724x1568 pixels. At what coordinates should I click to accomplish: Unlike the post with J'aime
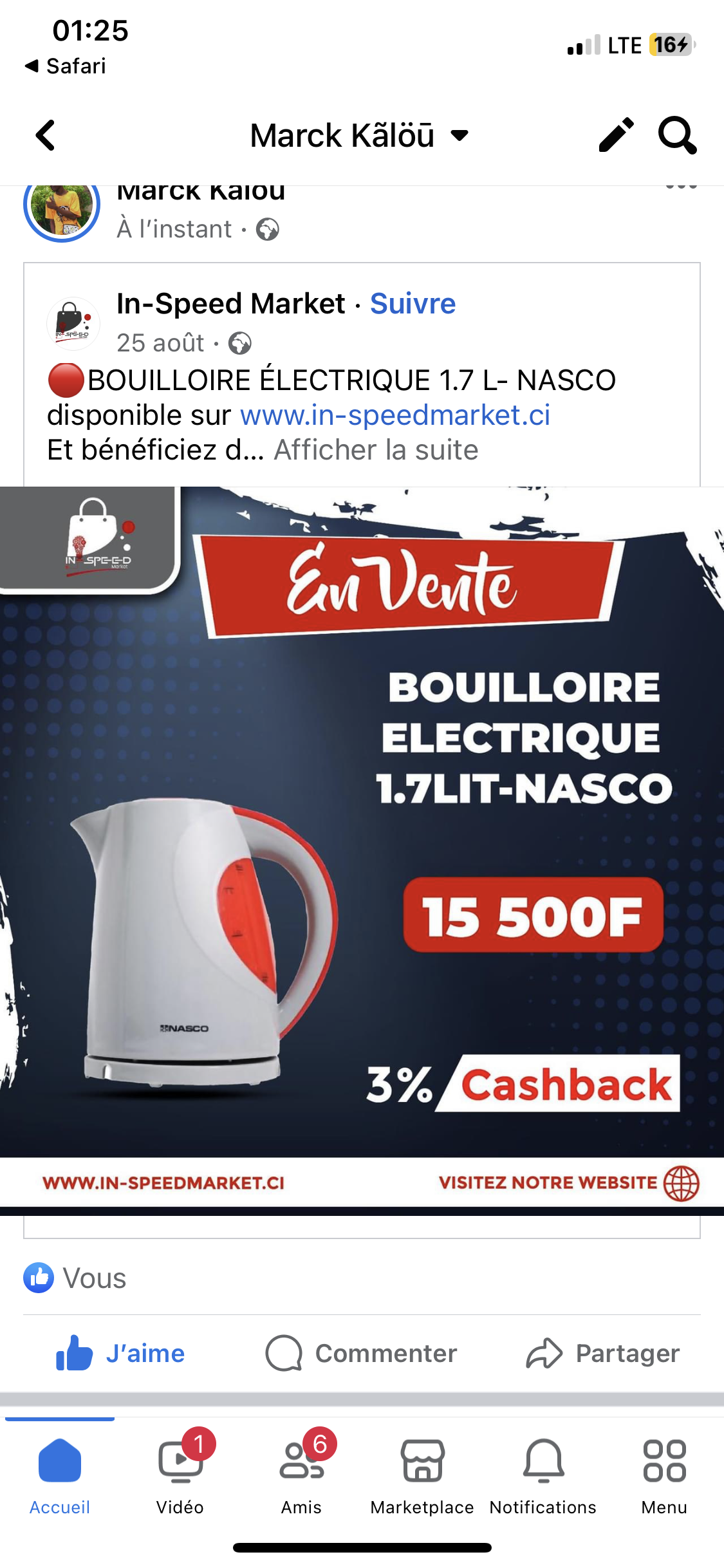click(120, 1353)
